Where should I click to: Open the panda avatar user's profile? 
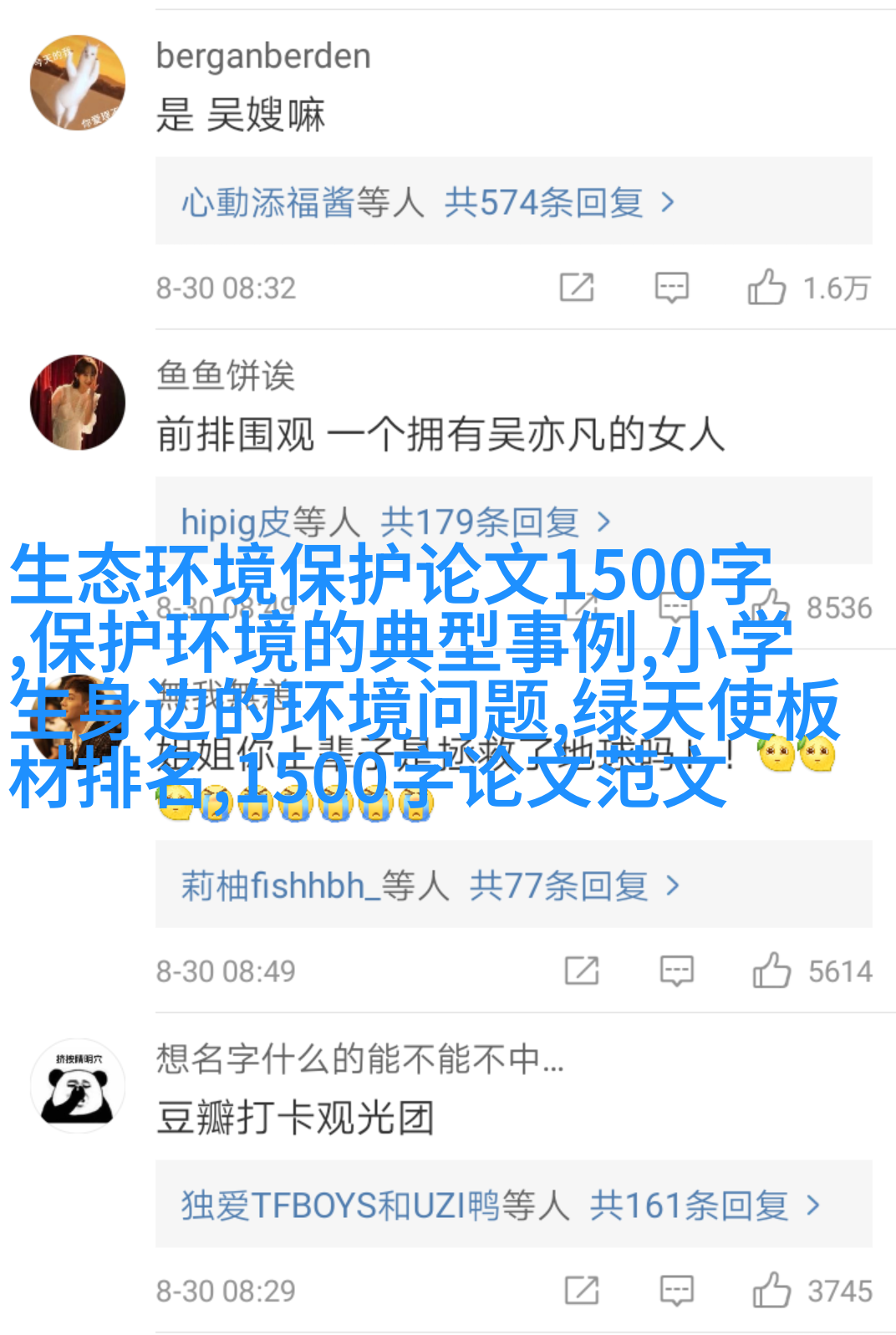click(78, 1086)
